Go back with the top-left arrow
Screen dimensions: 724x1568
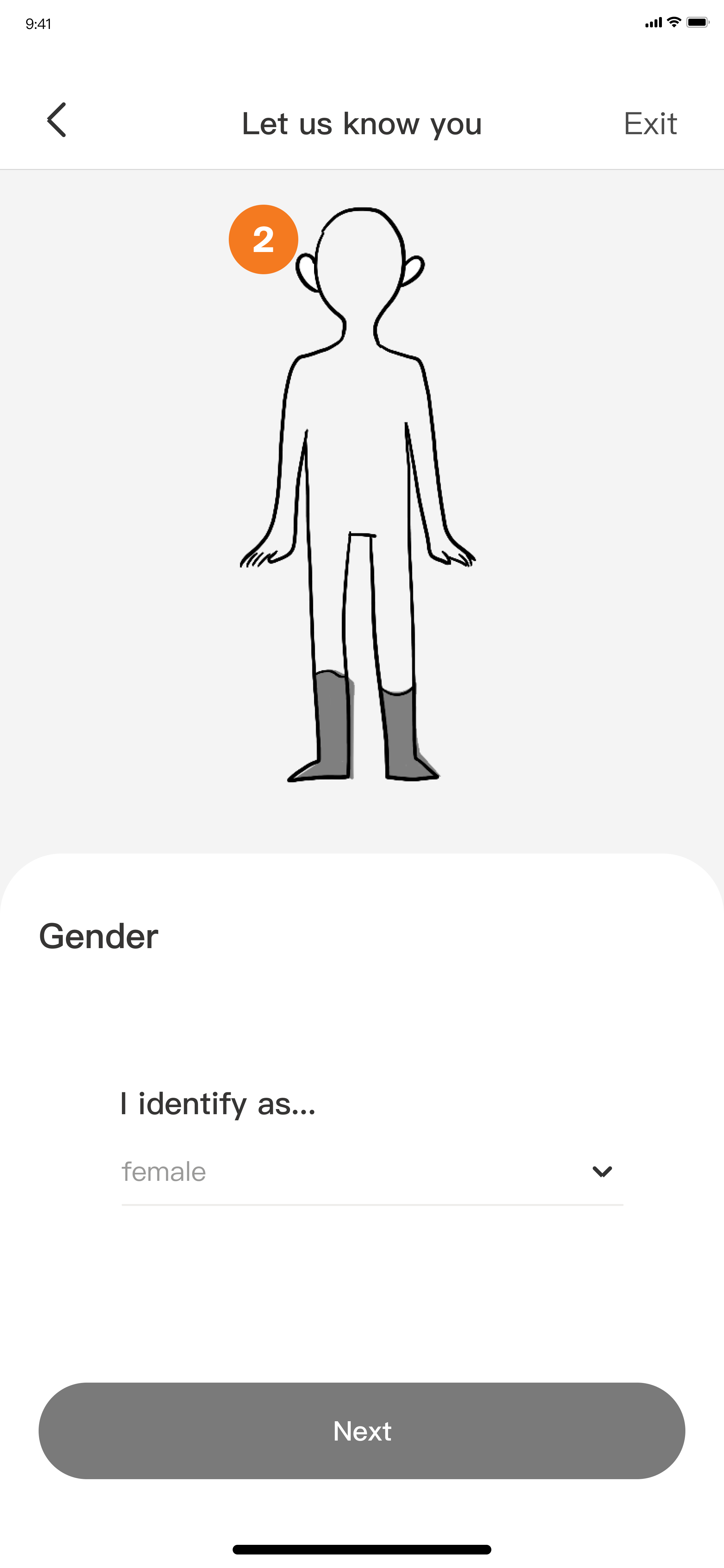click(57, 120)
